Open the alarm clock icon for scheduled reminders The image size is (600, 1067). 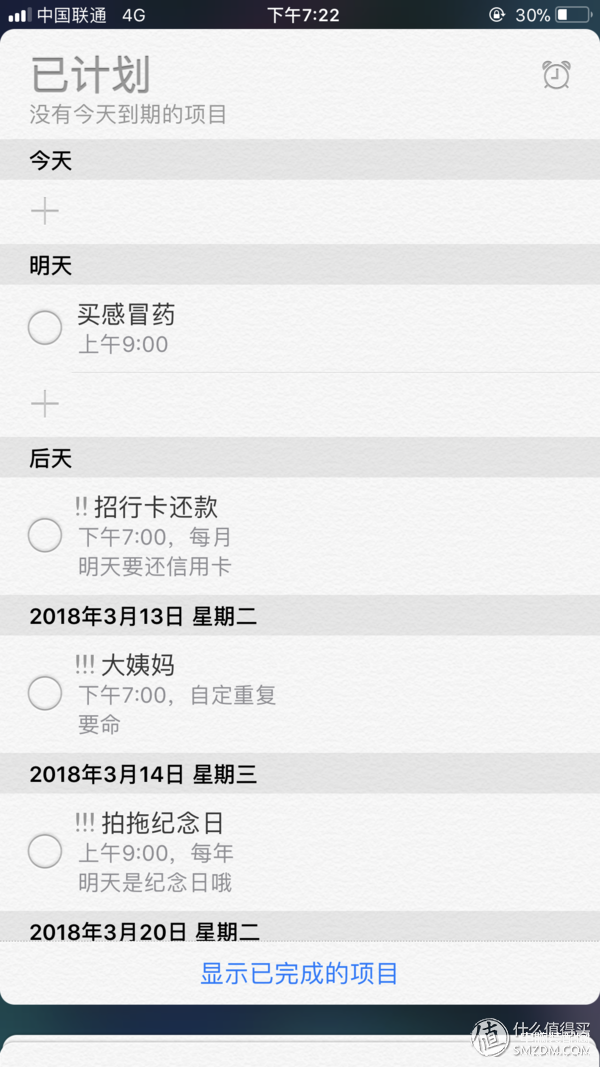(556, 74)
